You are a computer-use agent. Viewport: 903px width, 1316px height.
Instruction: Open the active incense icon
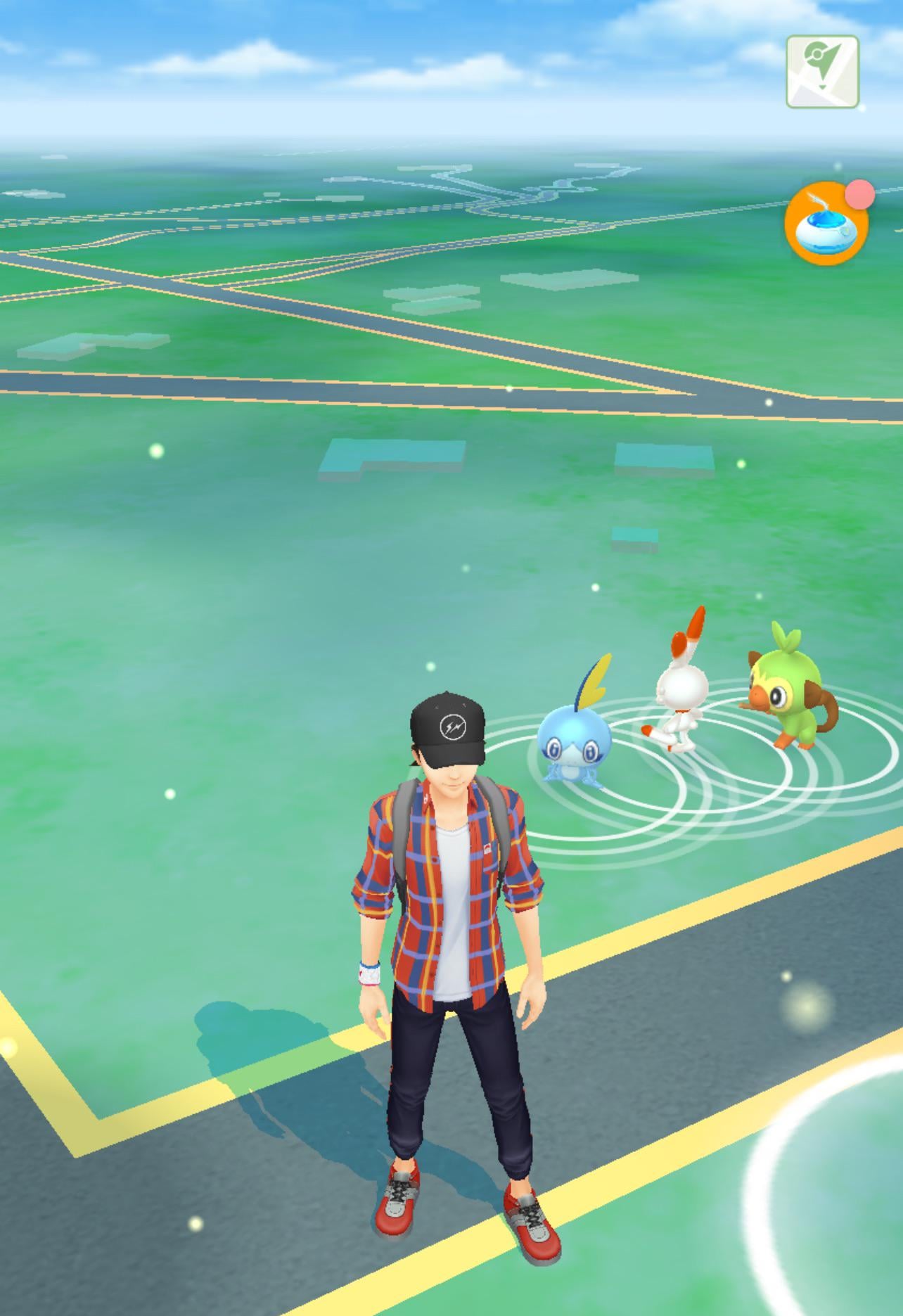tap(826, 224)
